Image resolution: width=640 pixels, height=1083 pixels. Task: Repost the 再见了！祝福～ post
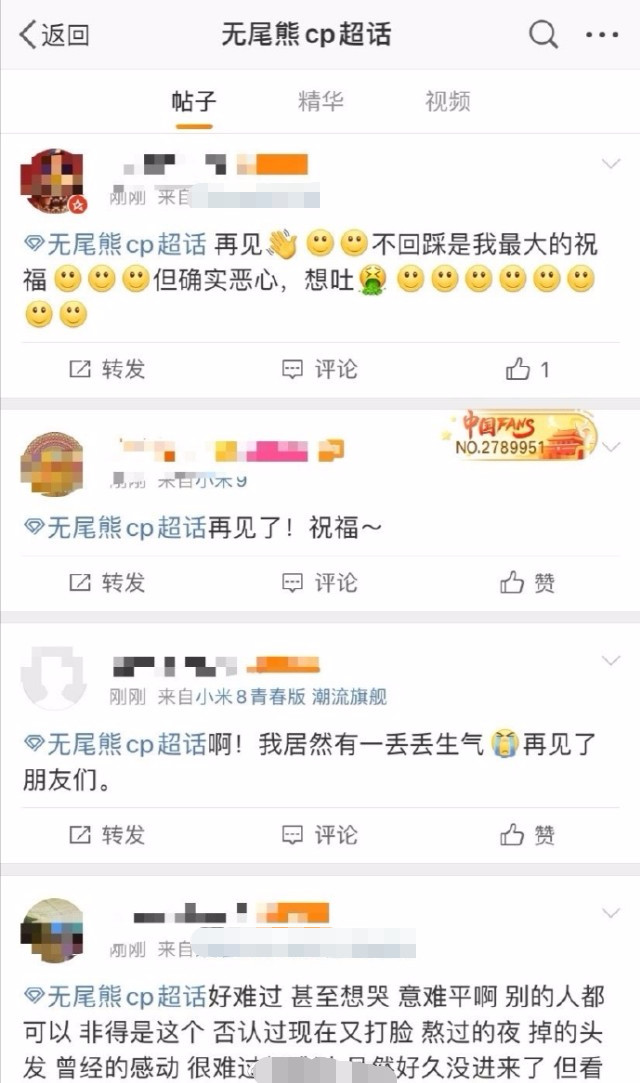[107, 582]
